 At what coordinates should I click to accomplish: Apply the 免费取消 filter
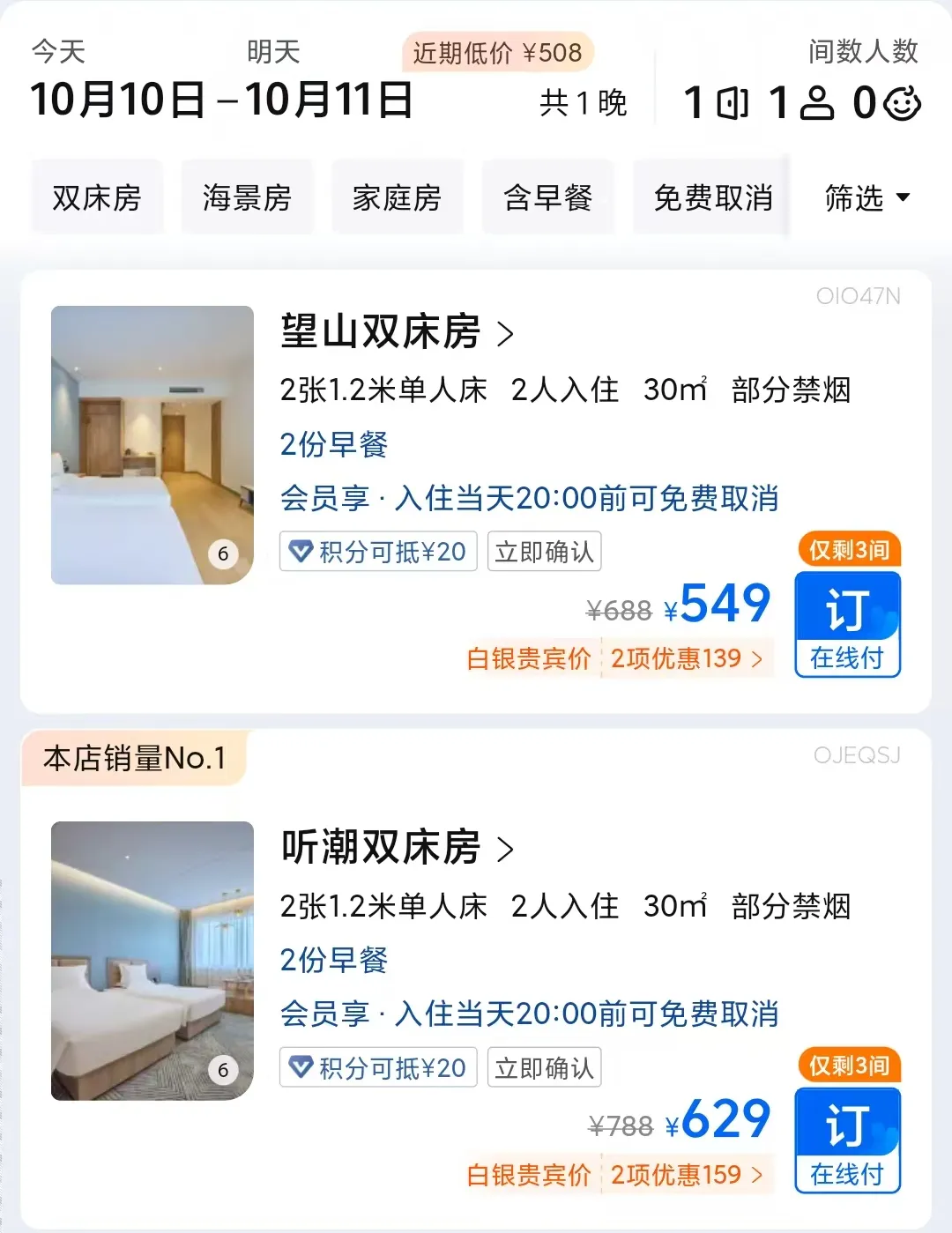tap(712, 197)
